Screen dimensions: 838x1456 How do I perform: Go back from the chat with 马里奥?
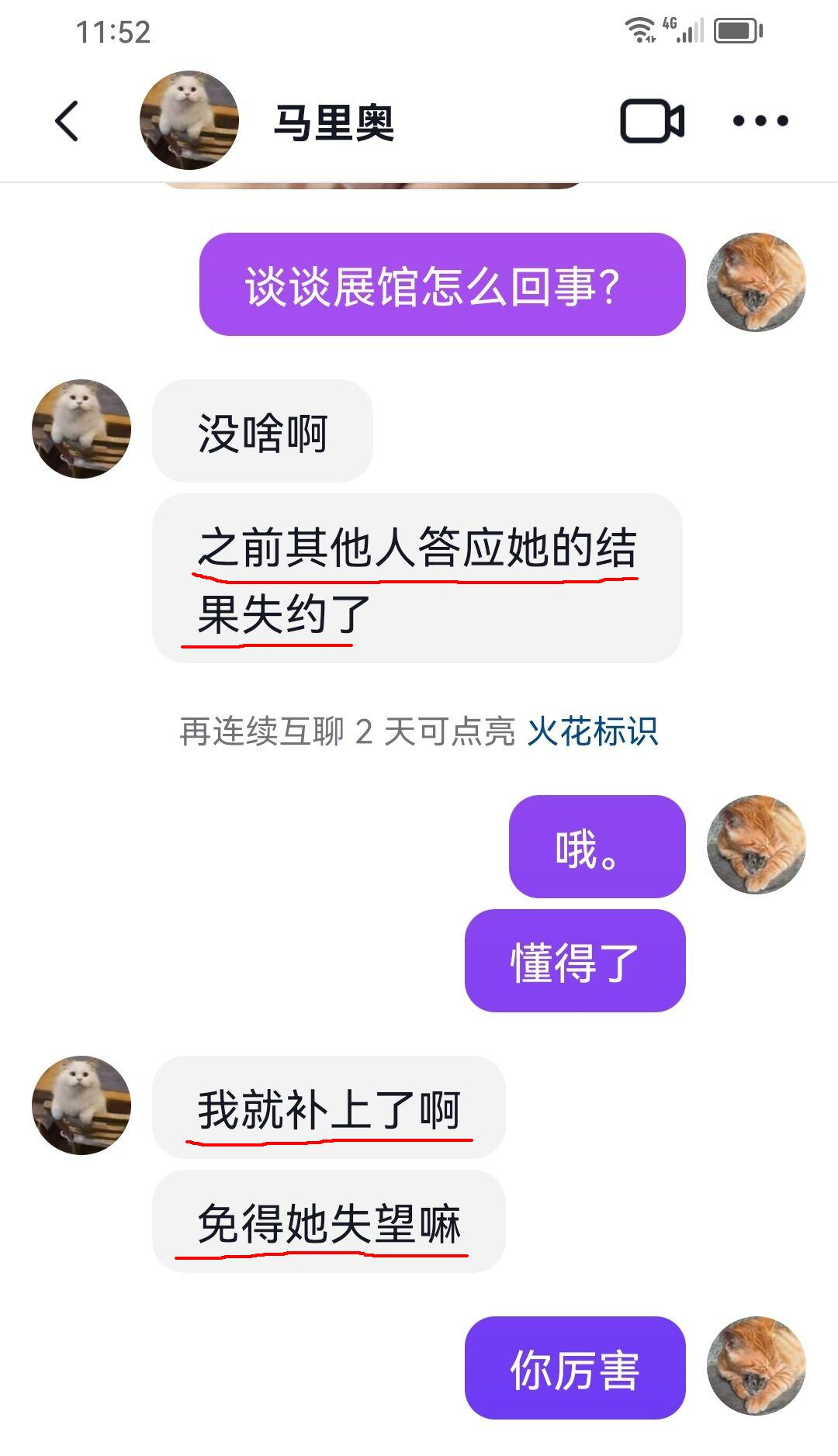68,121
